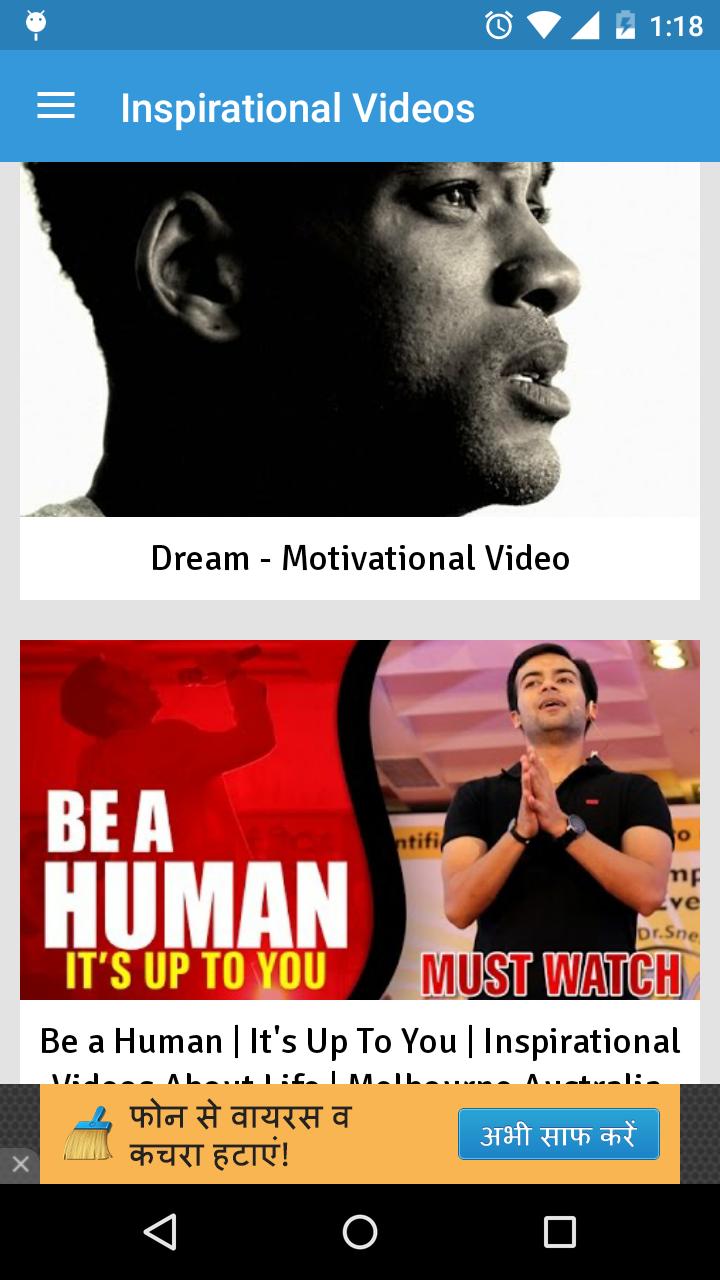Open the Will Smith video thumbnail
This screenshot has height=1280, width=720.
pos(360,338)
